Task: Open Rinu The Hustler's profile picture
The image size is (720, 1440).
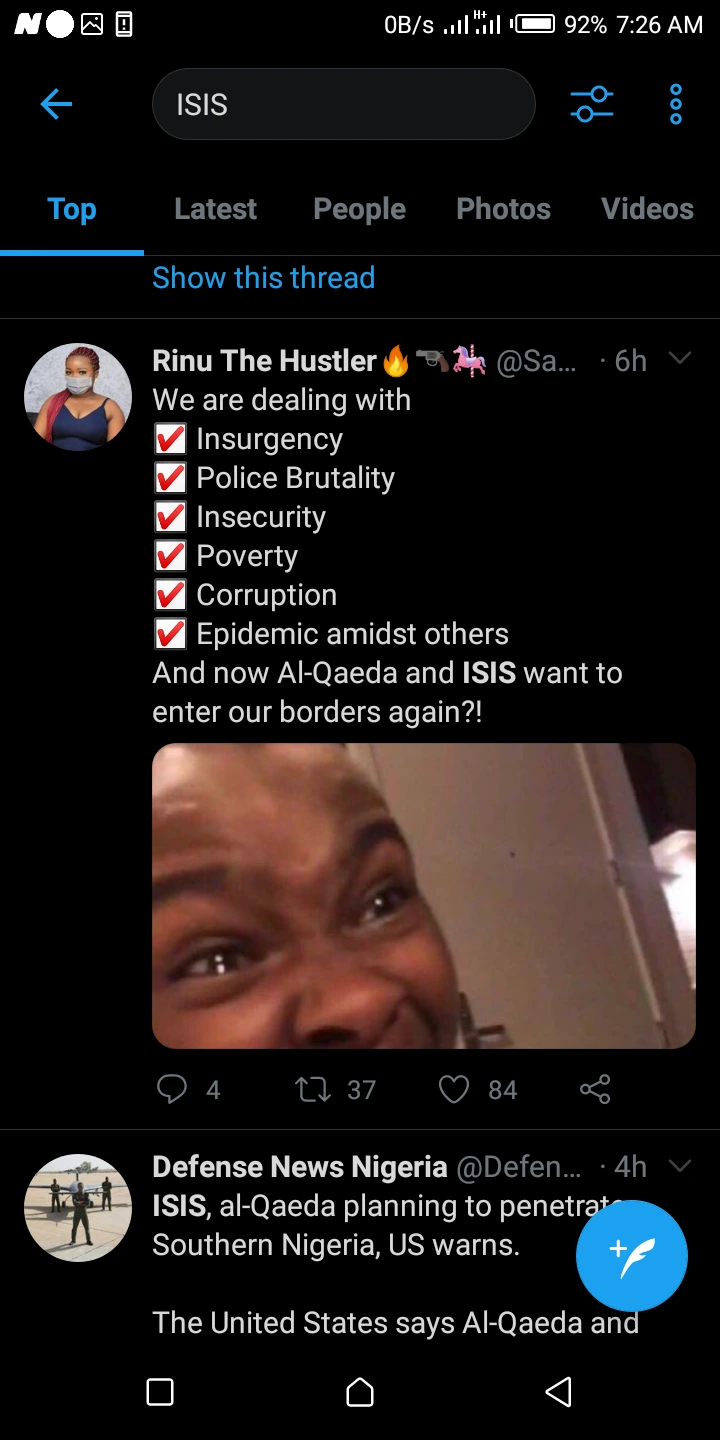Action: pyautogui.click(x=78, y=397)
